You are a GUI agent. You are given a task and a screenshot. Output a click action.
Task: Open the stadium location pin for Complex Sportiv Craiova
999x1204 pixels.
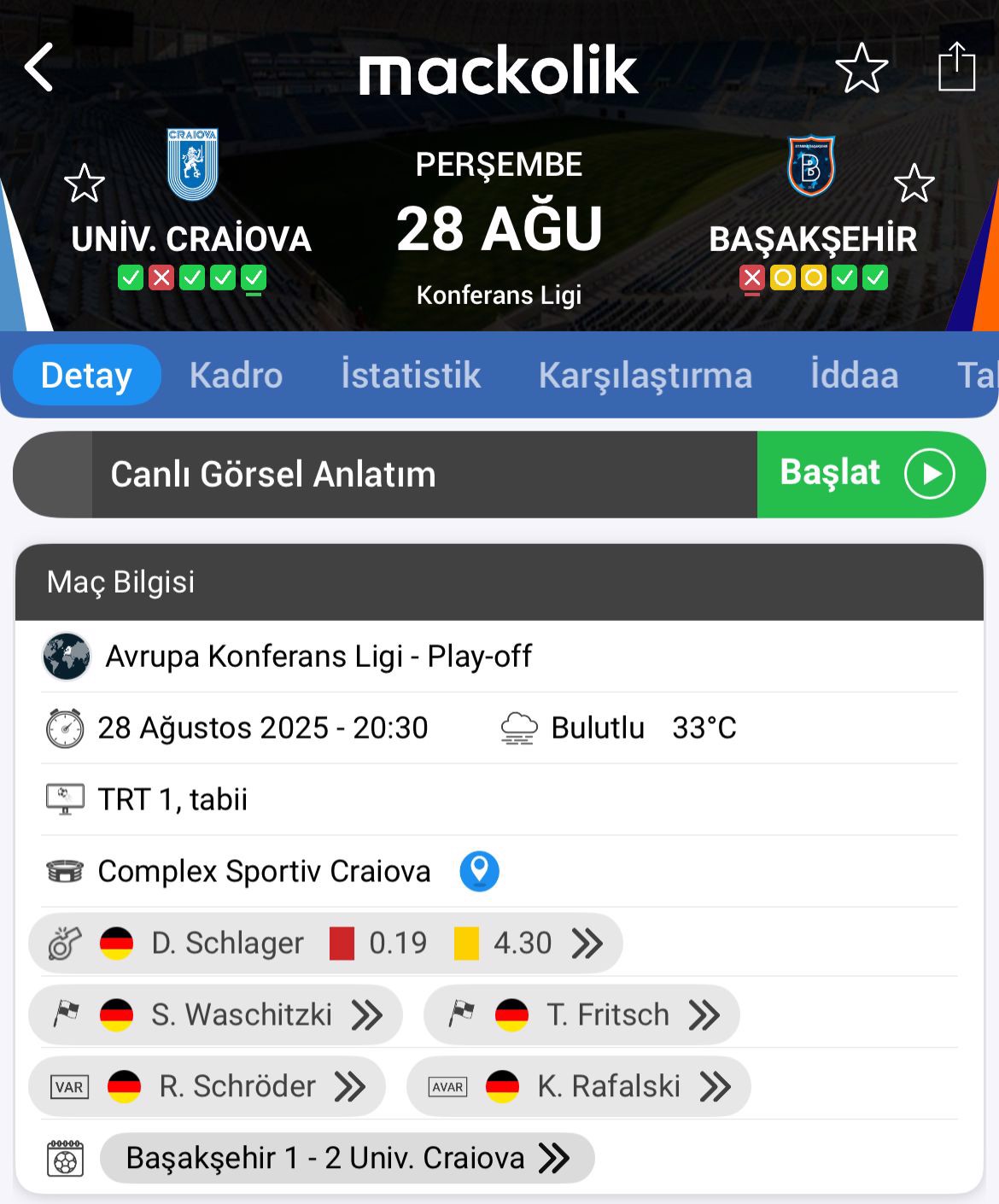click(479, 871)
